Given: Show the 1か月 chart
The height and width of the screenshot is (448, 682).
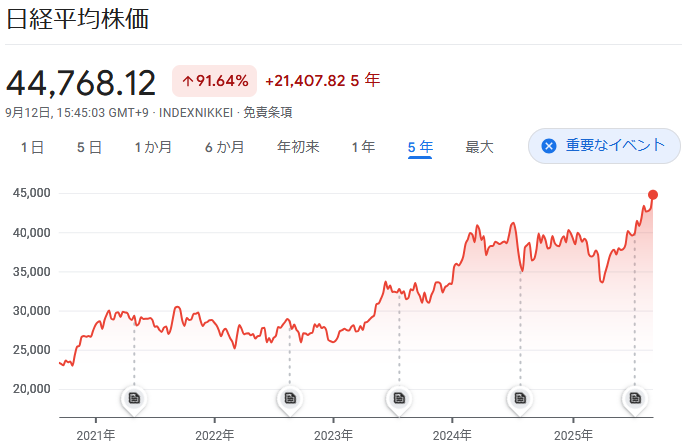Looking at the screenshot, I should click(153, 147).
